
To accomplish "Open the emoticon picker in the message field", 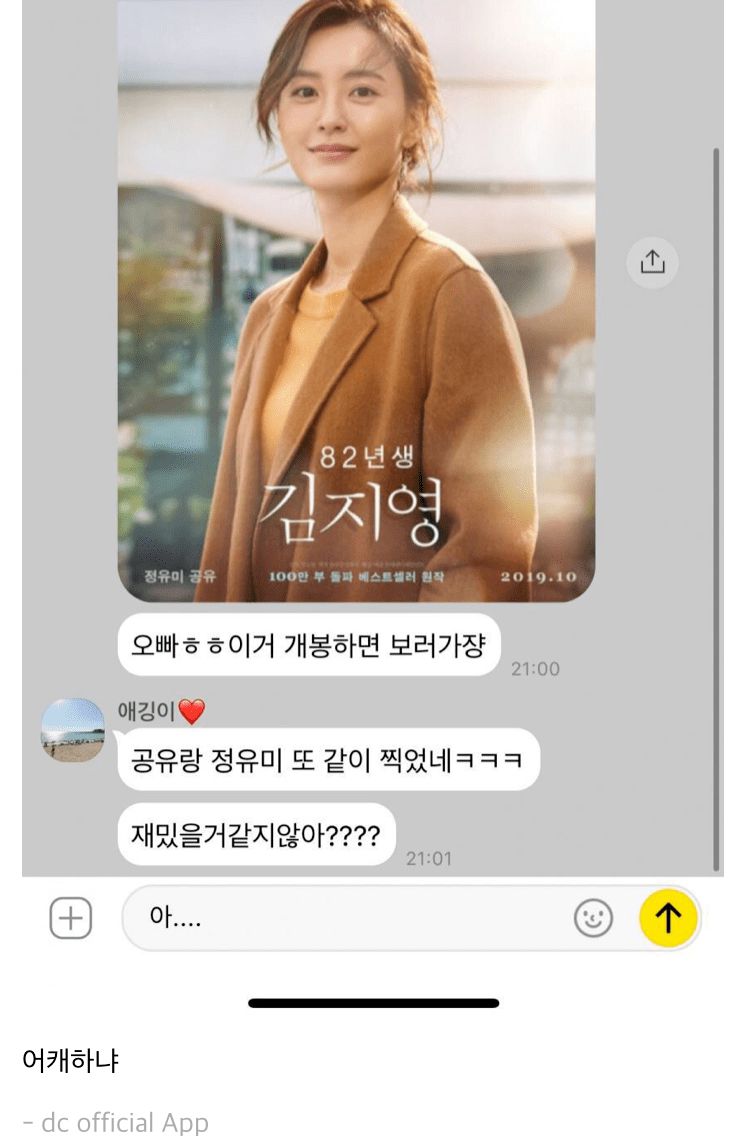I will [593, 917].
